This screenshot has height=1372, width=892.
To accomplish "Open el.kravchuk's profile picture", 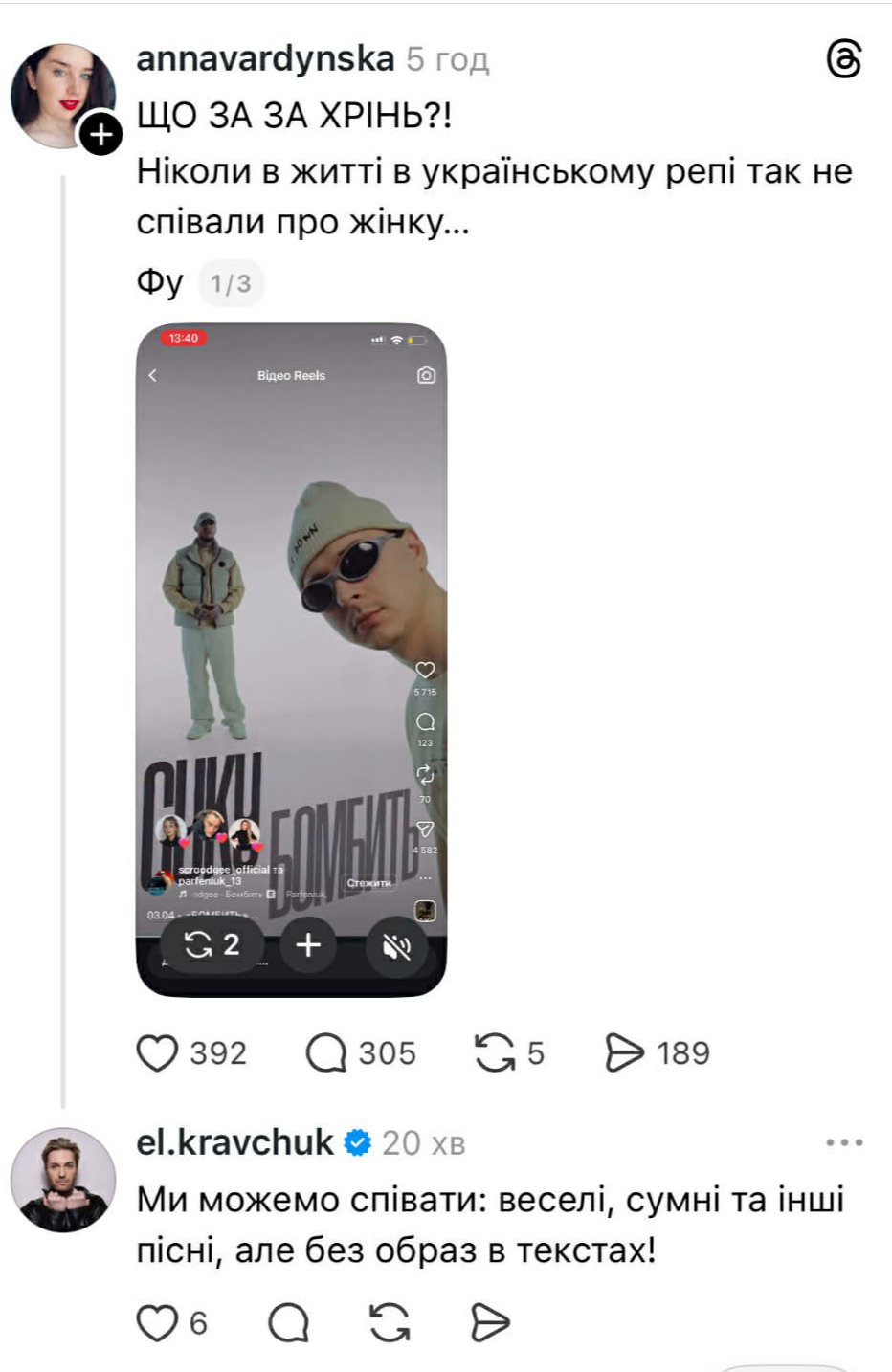I will 63,1179.
